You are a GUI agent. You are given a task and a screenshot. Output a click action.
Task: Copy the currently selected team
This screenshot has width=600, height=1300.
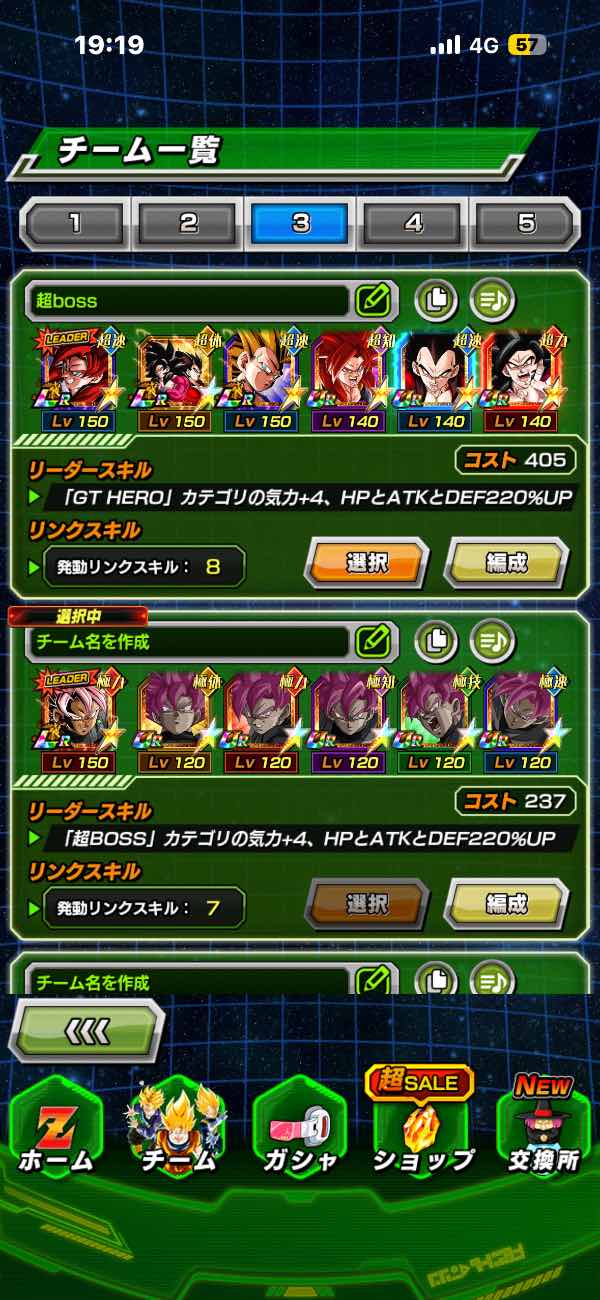[436, 640]
